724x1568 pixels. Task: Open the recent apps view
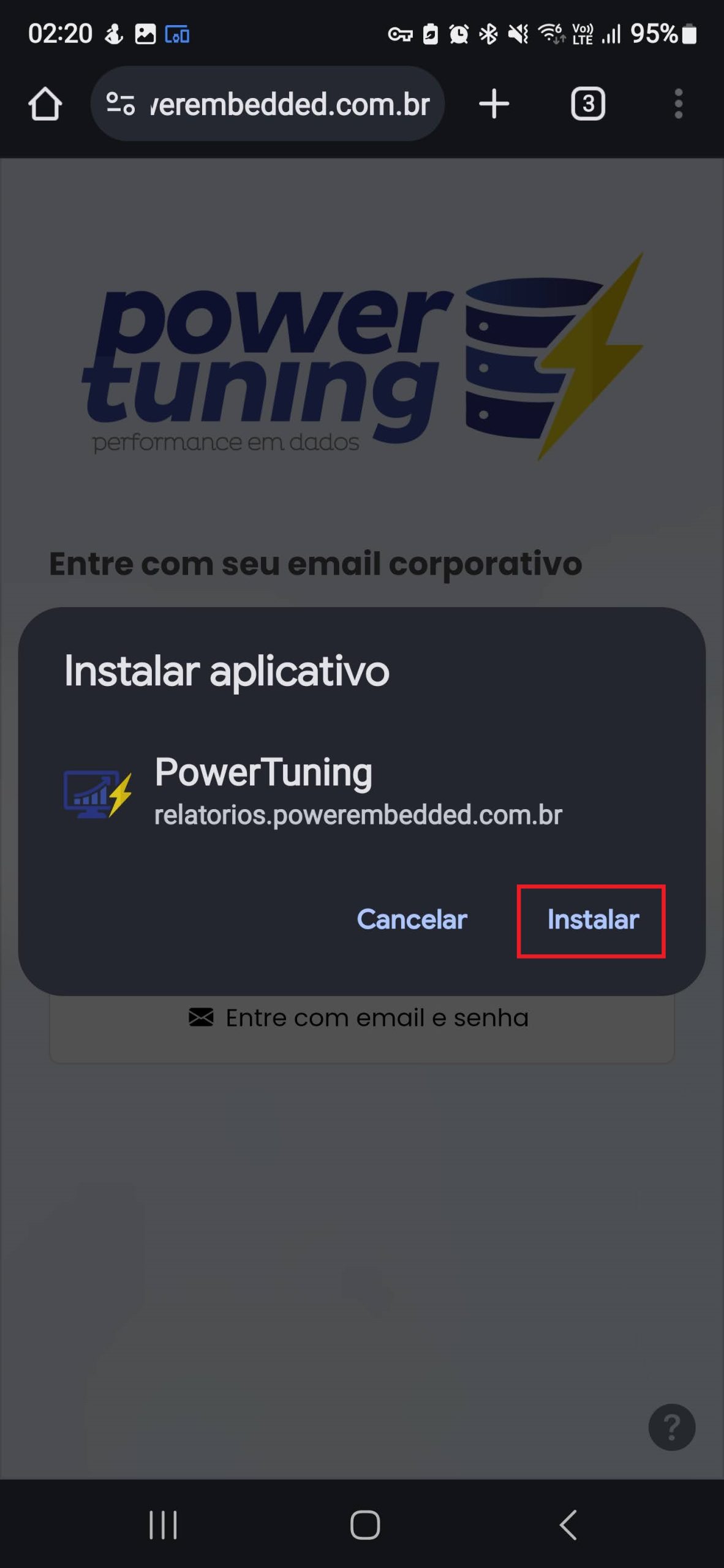click(x=163, y=1525)
